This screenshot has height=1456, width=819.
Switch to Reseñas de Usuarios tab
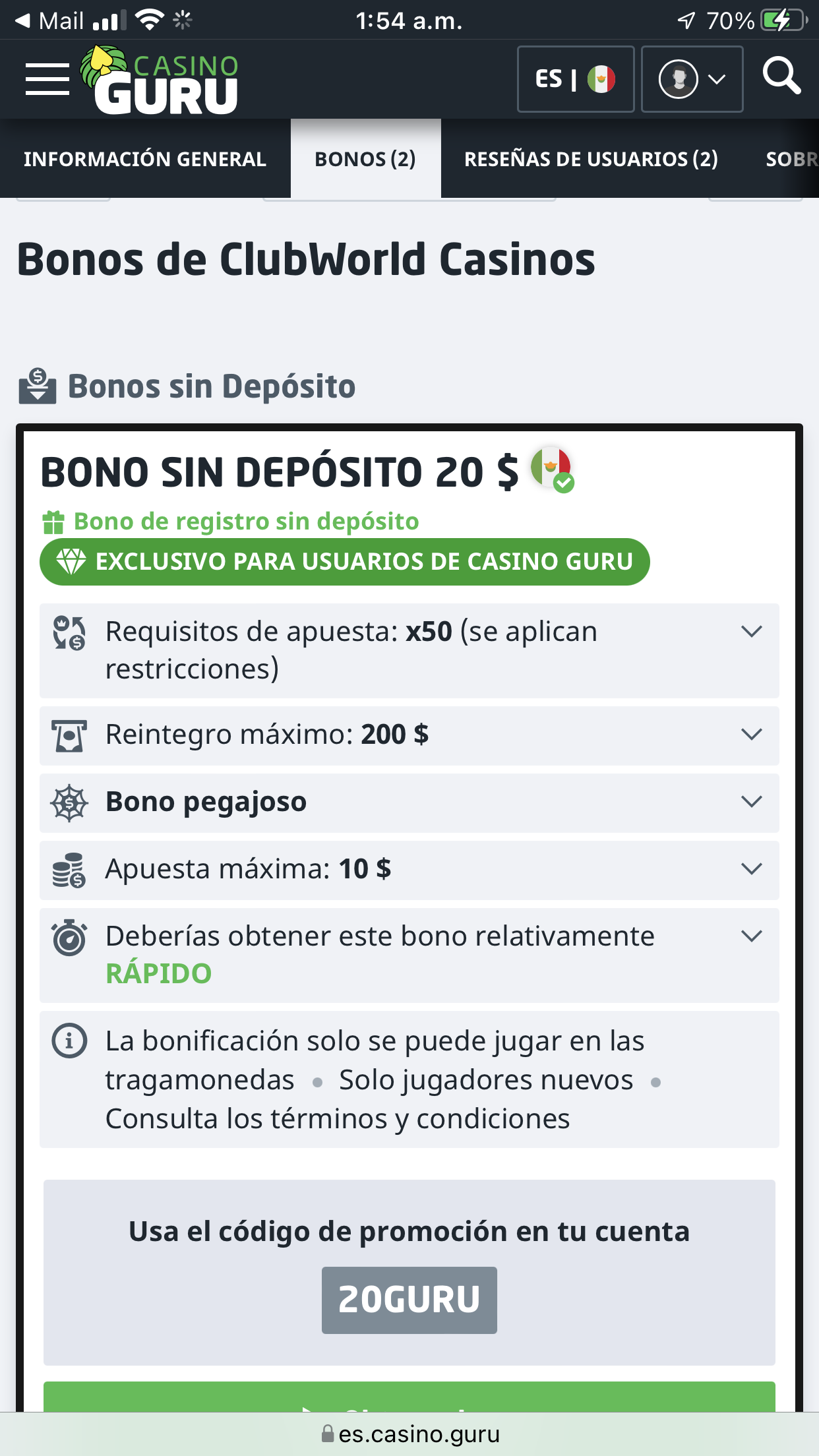tap(591, 159)
